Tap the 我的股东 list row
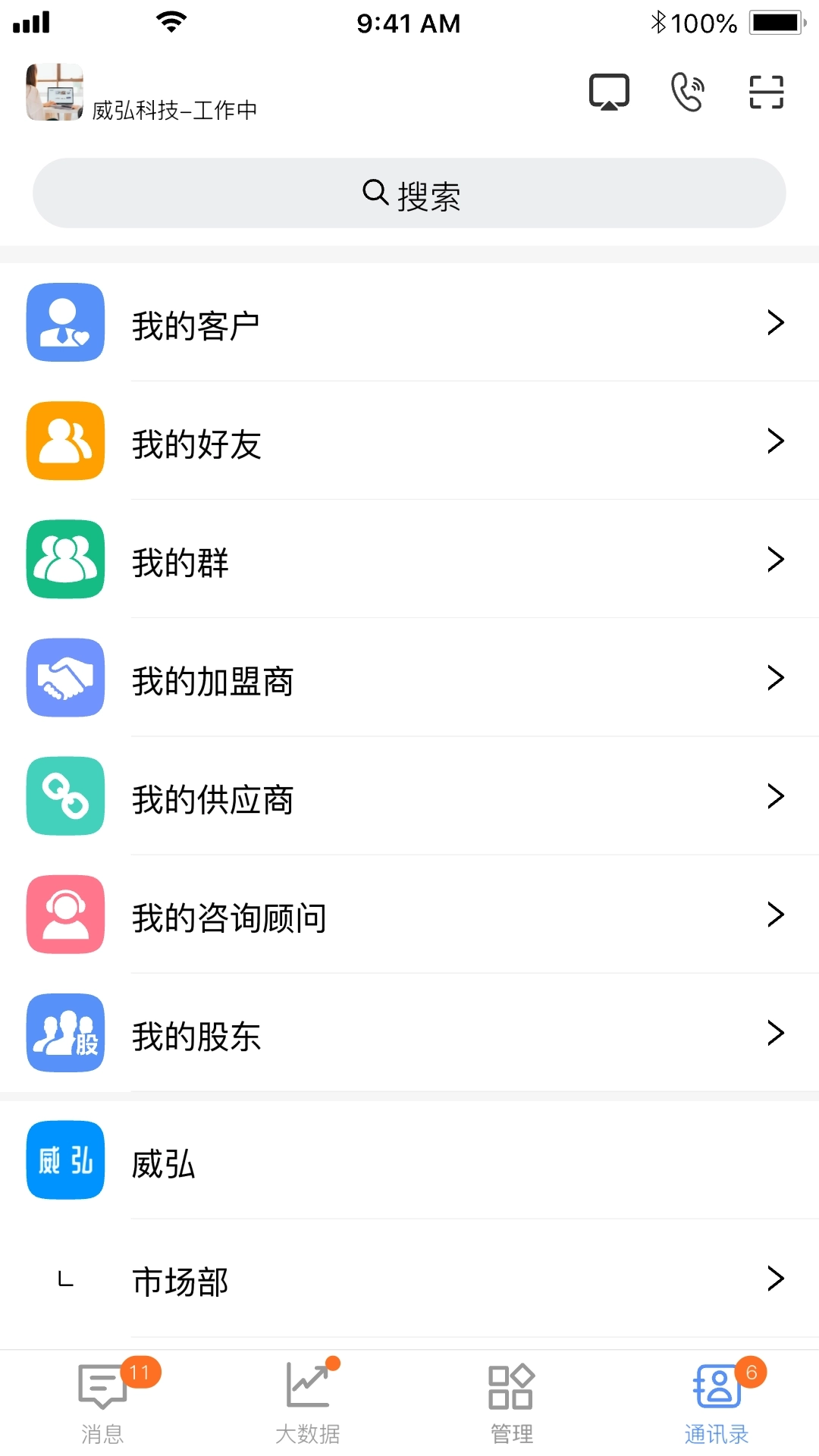Screen dimensions: 819x1456 pos(409,1033)
